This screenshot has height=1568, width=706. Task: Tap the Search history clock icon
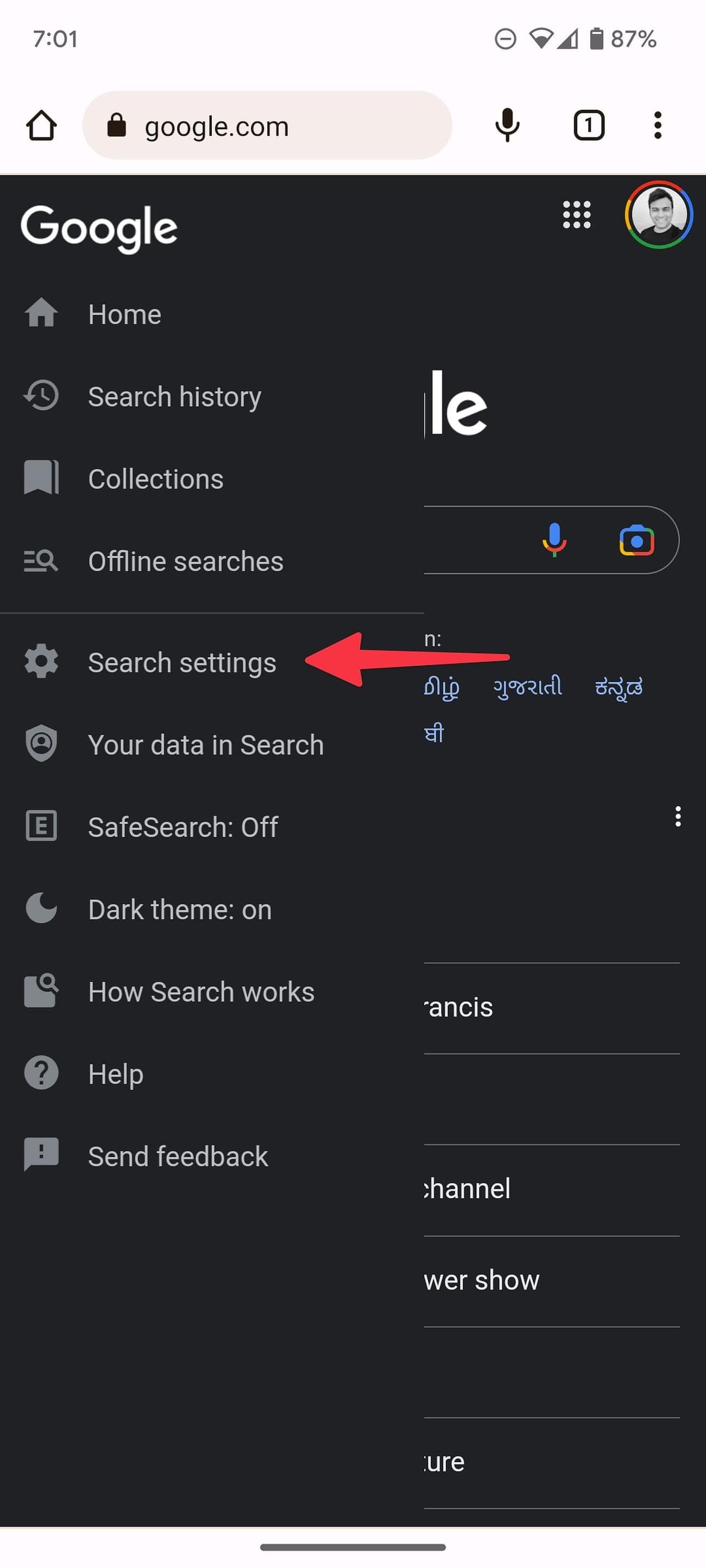[40, 396]
